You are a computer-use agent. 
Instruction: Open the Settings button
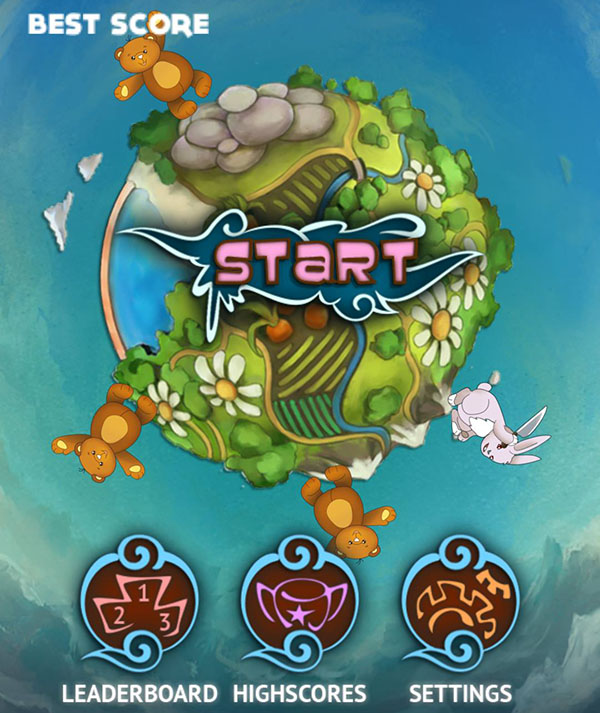pos(460,603)
